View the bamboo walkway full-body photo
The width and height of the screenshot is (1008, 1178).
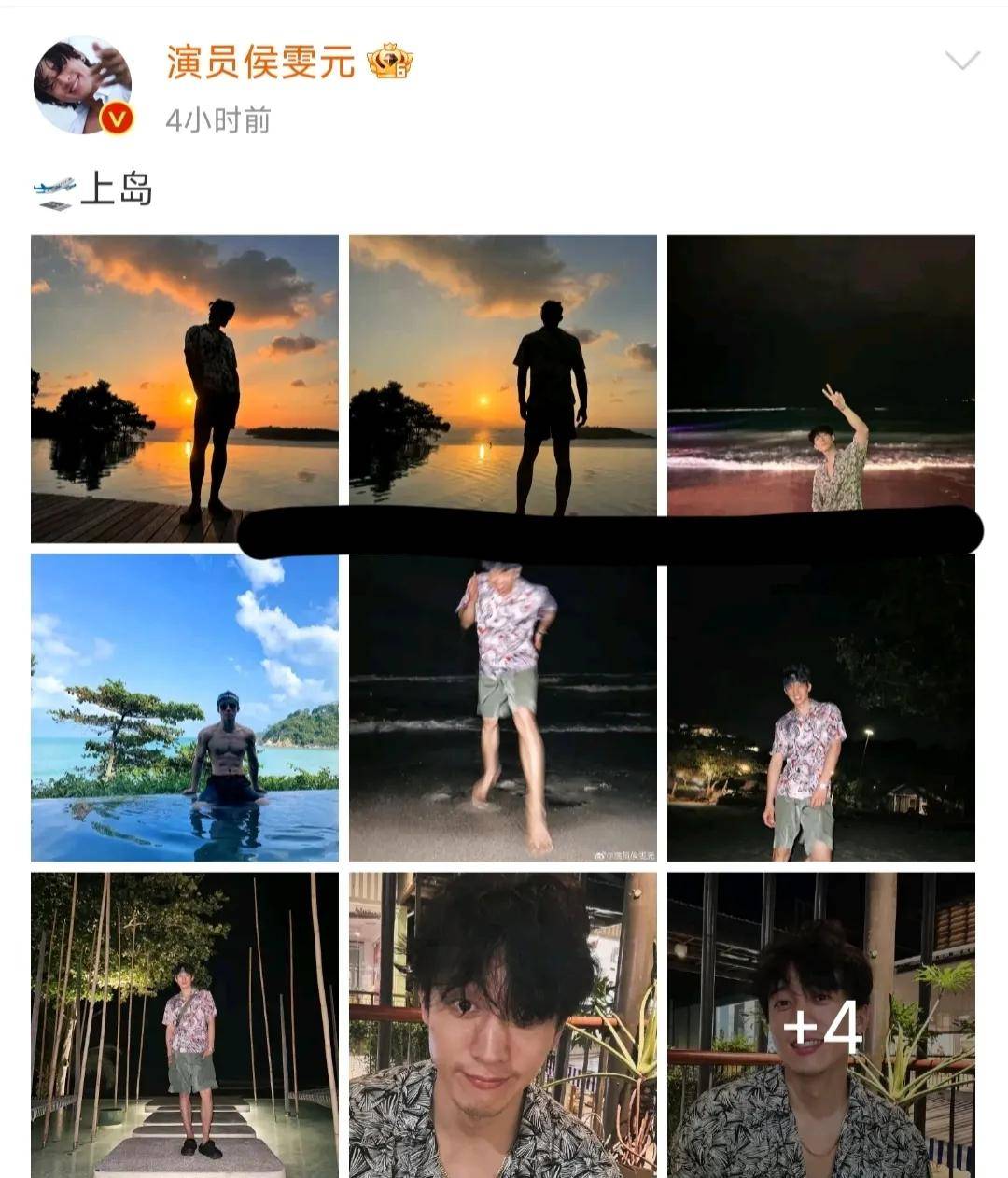click(185, 1024)
